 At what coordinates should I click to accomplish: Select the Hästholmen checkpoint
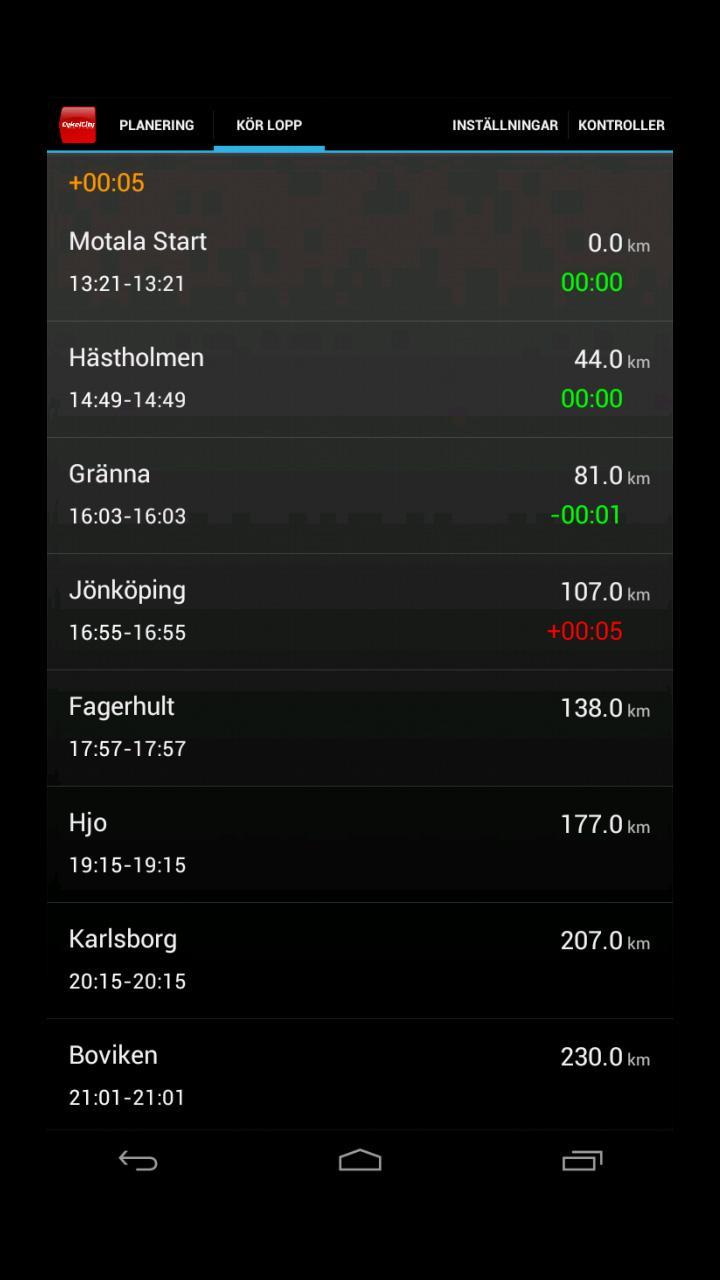click(360, 378)
